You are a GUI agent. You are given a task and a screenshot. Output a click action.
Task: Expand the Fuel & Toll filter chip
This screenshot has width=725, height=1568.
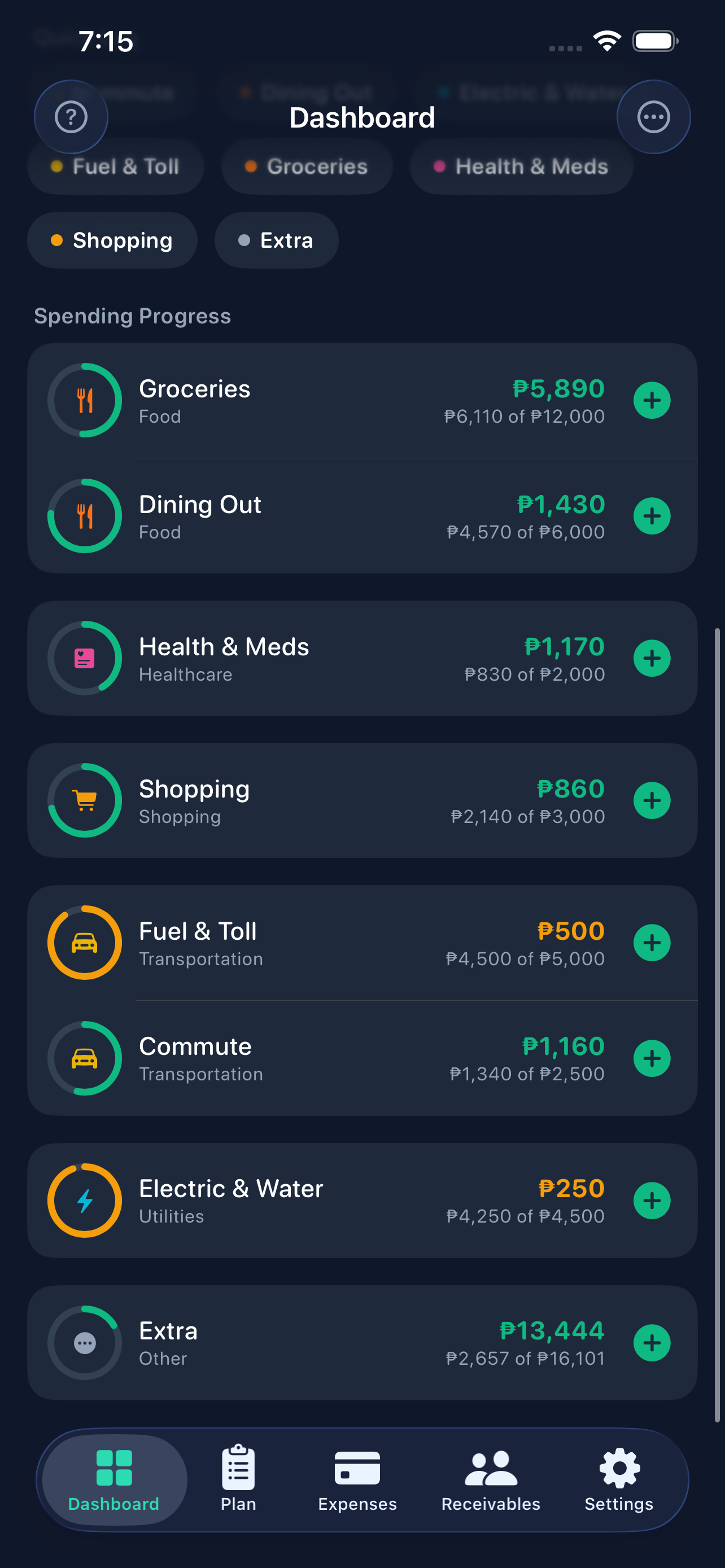click(x=116, y=166)
